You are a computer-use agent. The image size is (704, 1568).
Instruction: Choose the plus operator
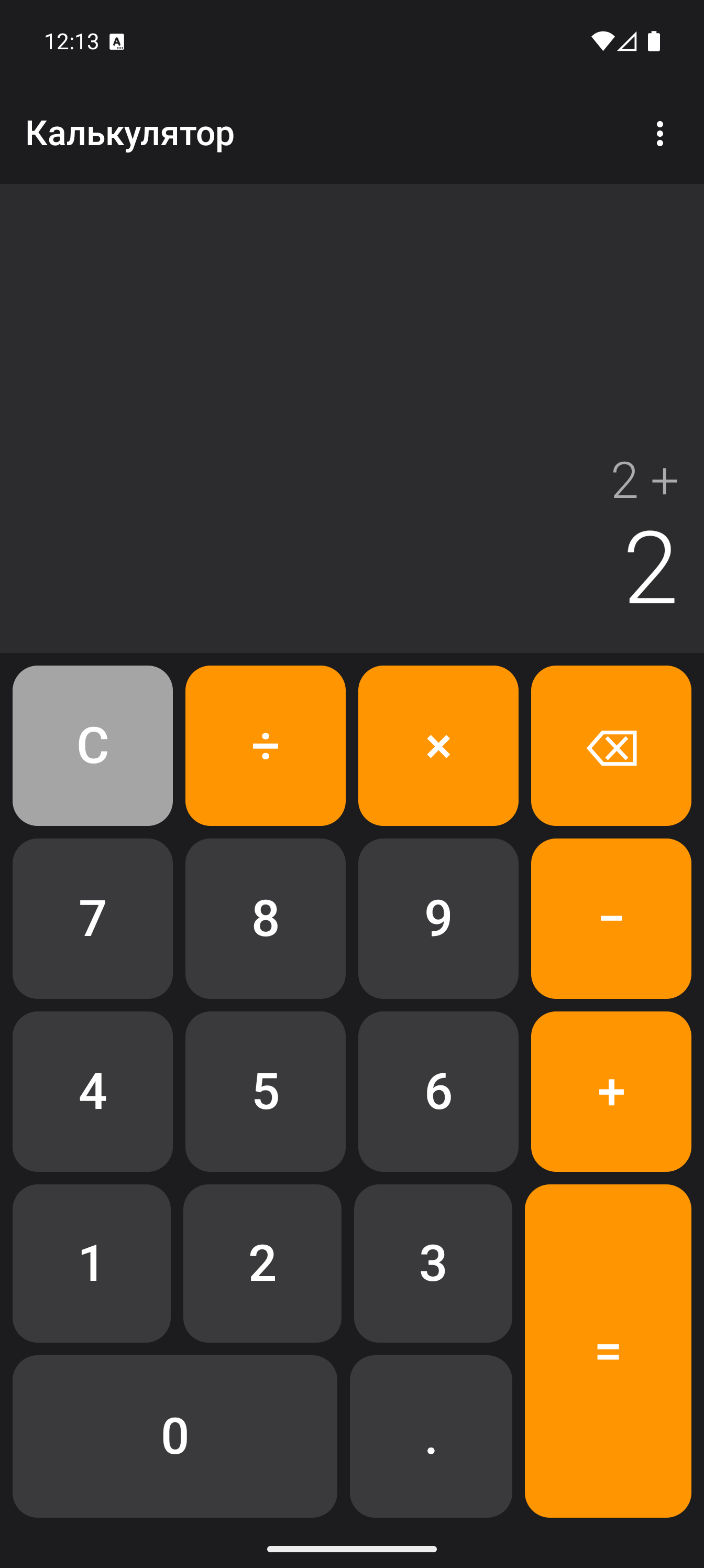tap(611, 1091)
